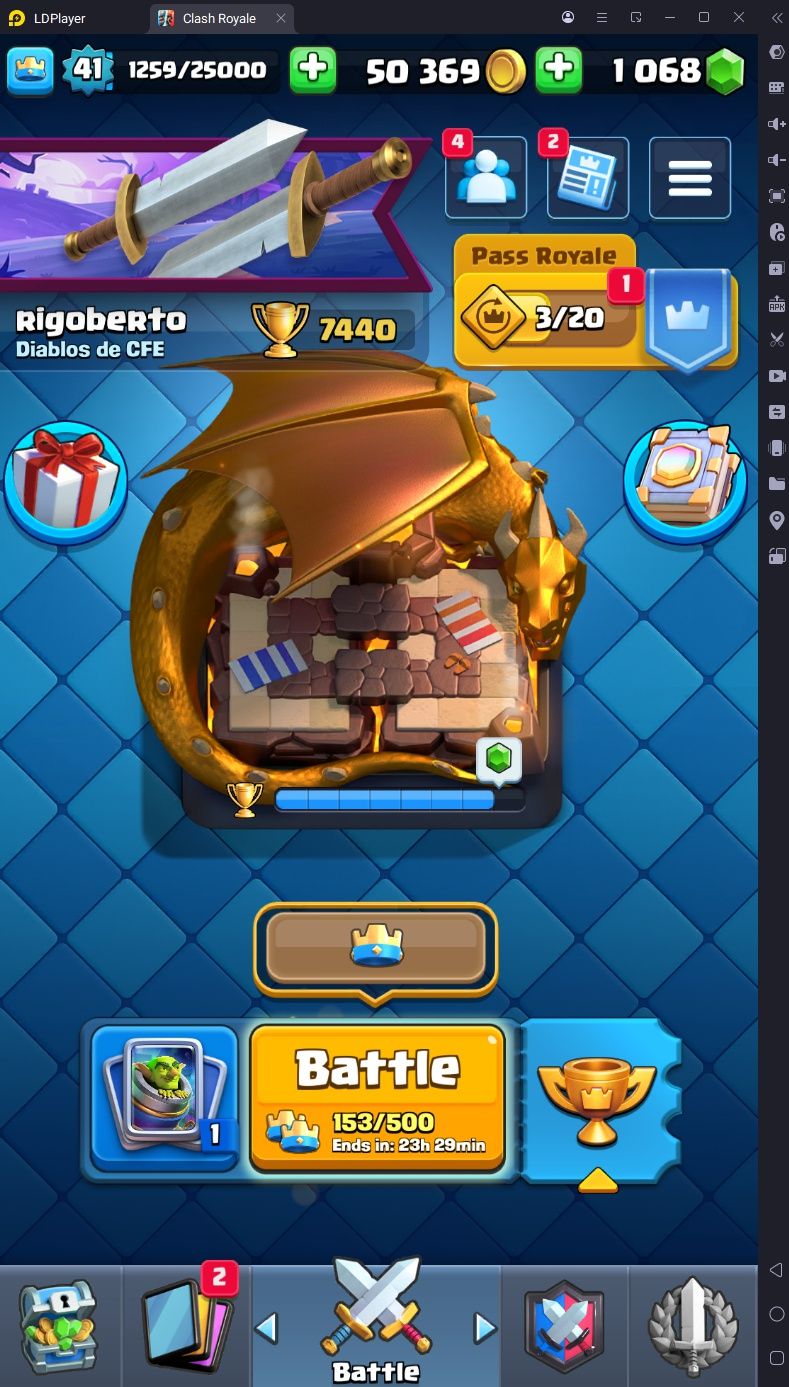Tap the Android back button

pyautogui.click(x=776, y=1270)
